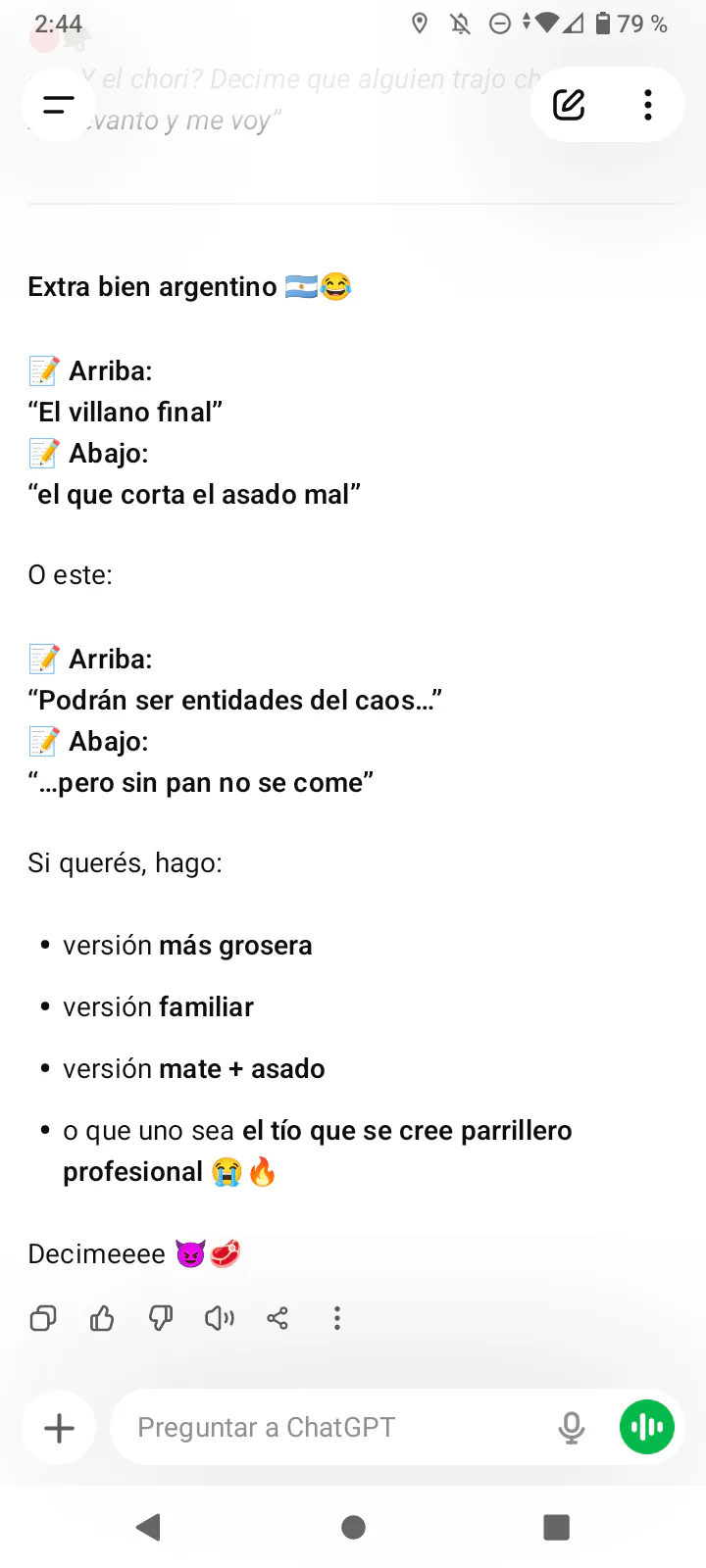The image size is (706, 1568).
Task: Open more options under the response
Action: click(x=337, y=1318)
